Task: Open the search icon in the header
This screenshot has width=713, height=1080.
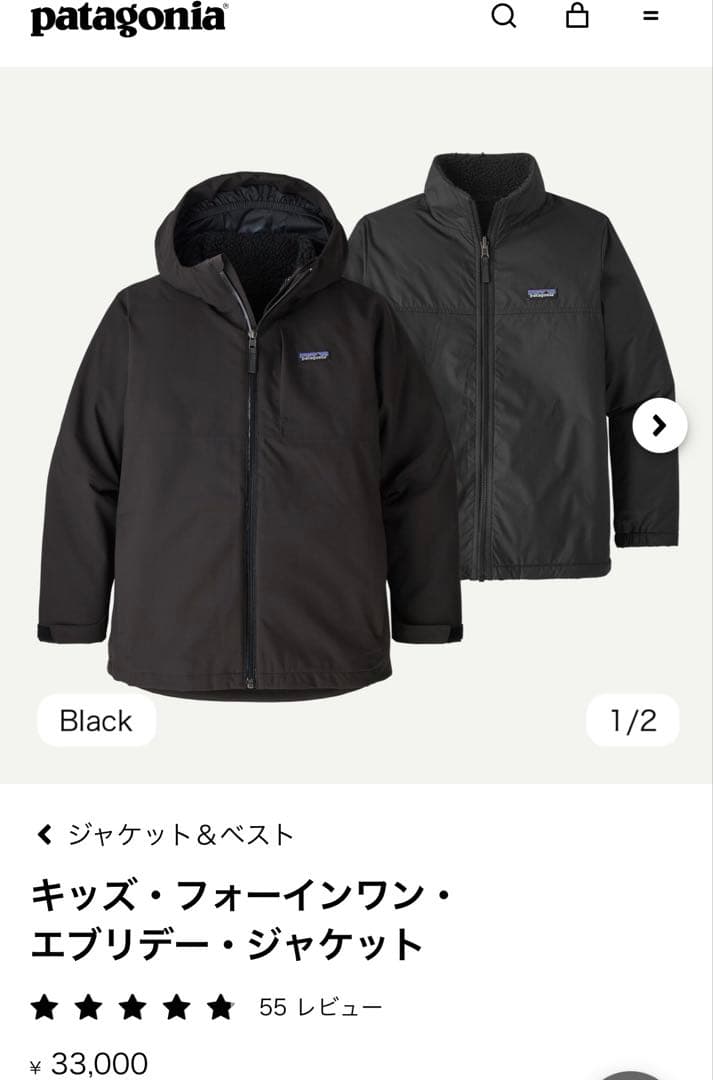Action: tap(504, 17)
